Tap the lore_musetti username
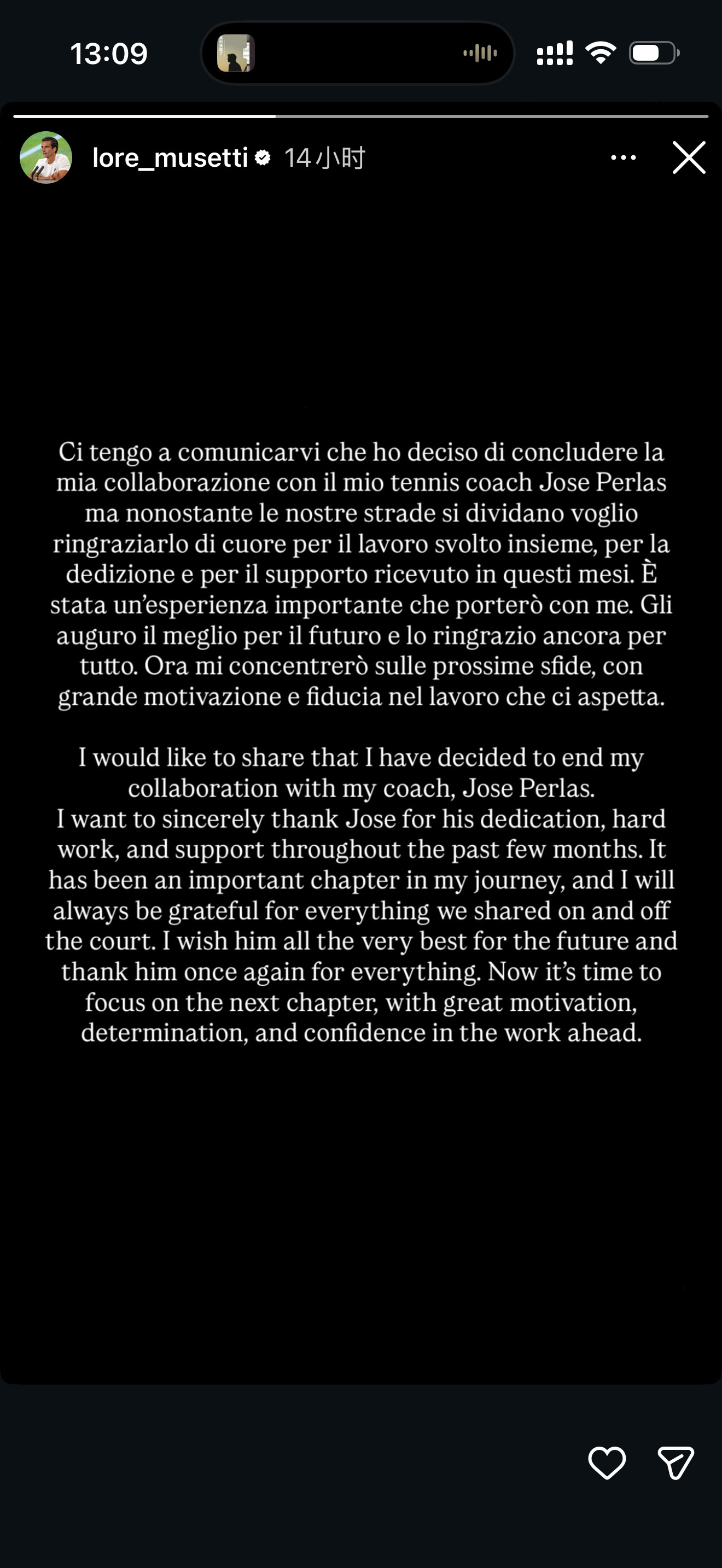This screenshot has height=1568, width=722. pos(171,157)
